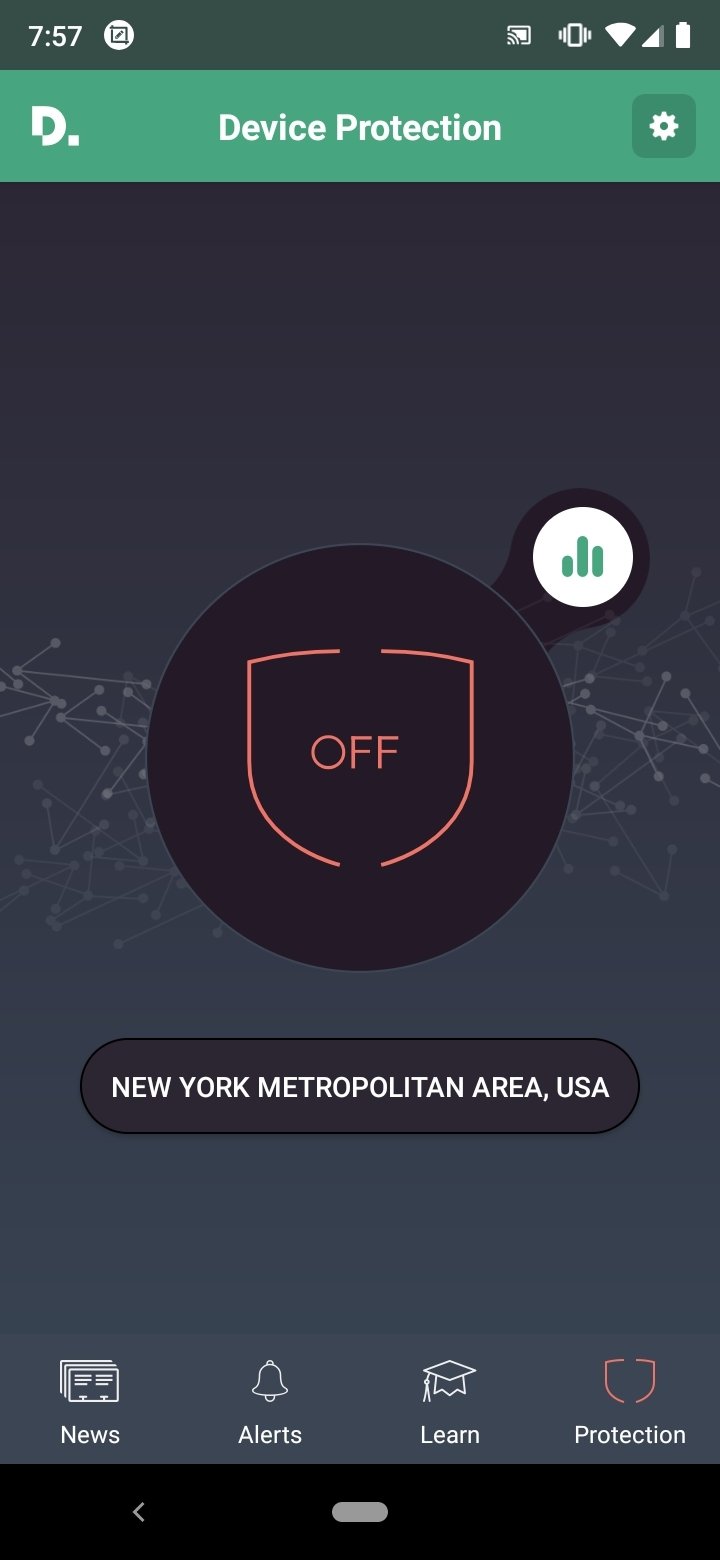Open the settings gear

point(664,126)
